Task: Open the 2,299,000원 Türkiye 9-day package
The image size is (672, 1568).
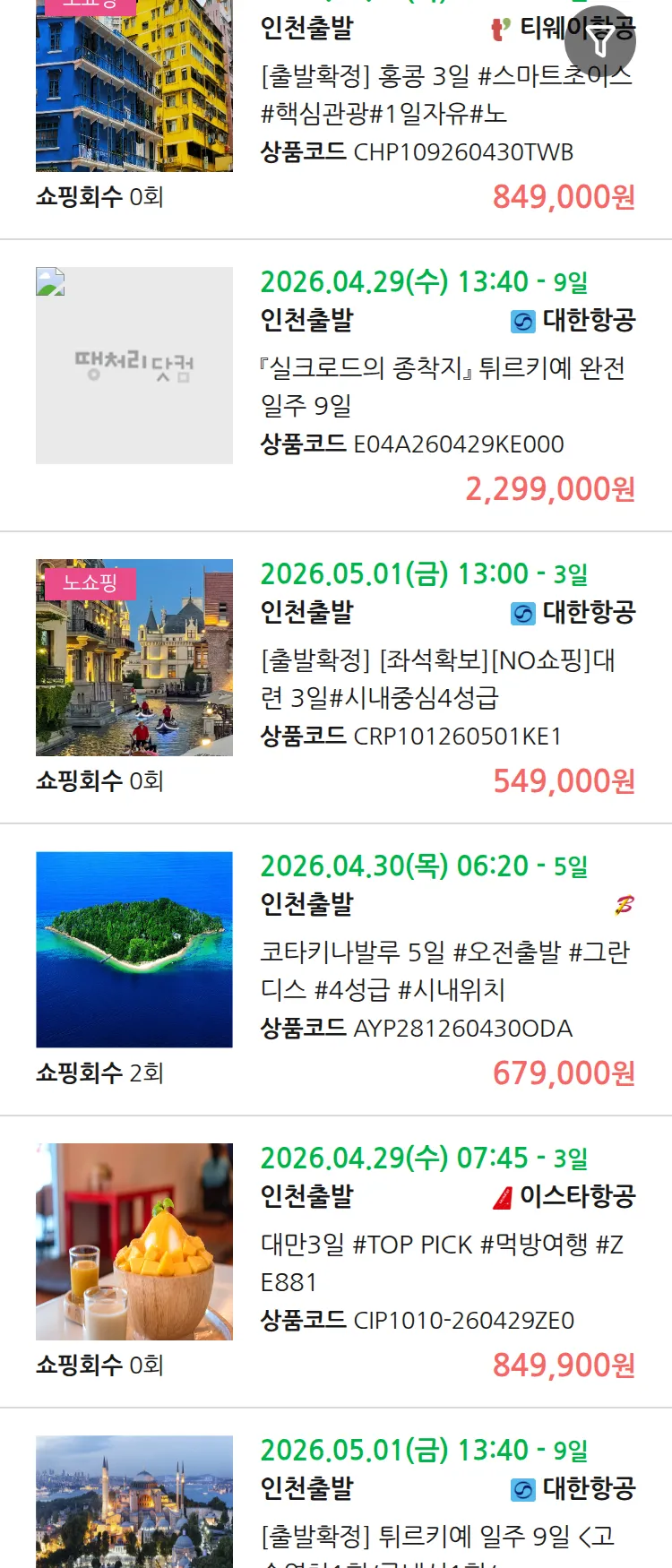Action: 443,386
